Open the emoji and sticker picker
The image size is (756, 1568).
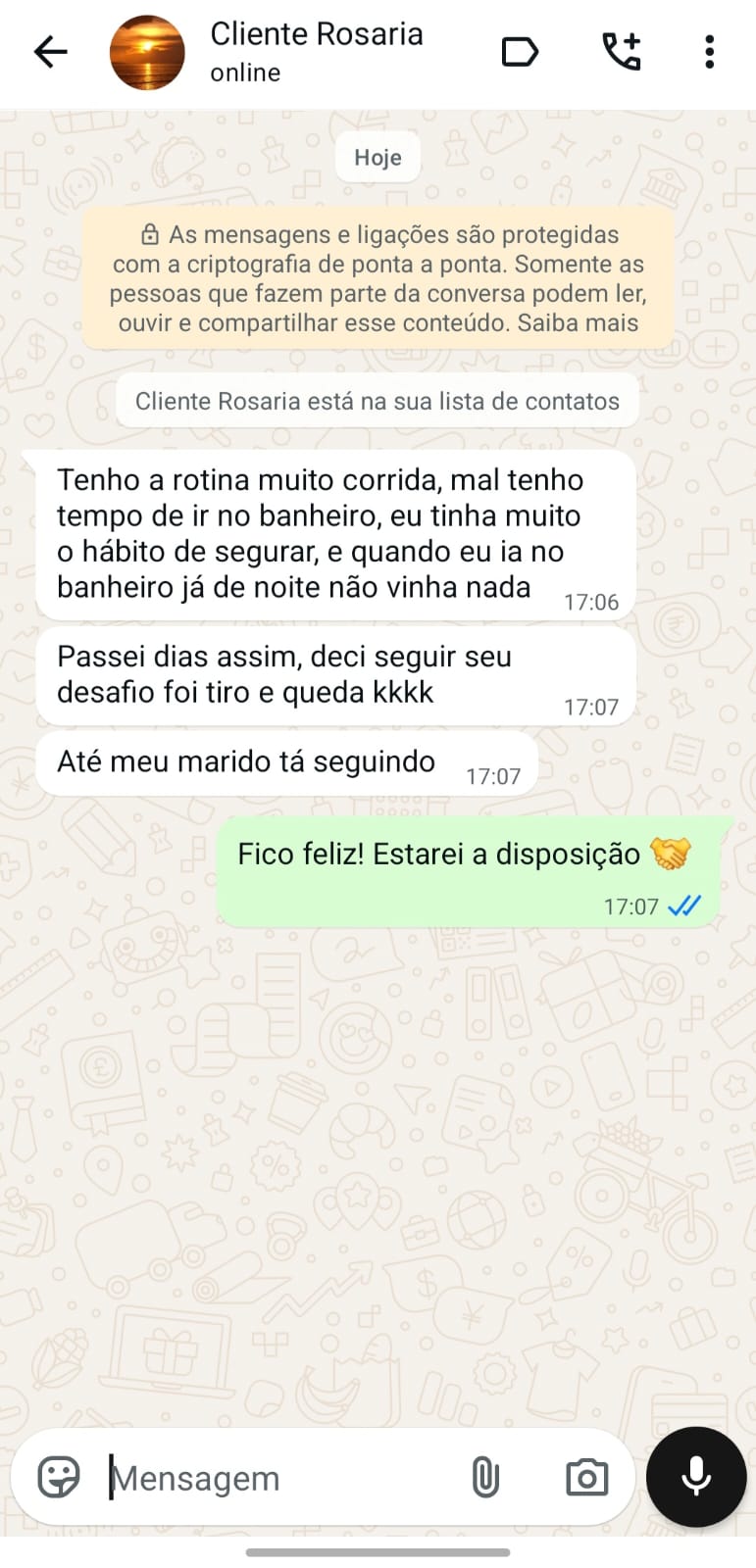click(x=61, y=1477)
